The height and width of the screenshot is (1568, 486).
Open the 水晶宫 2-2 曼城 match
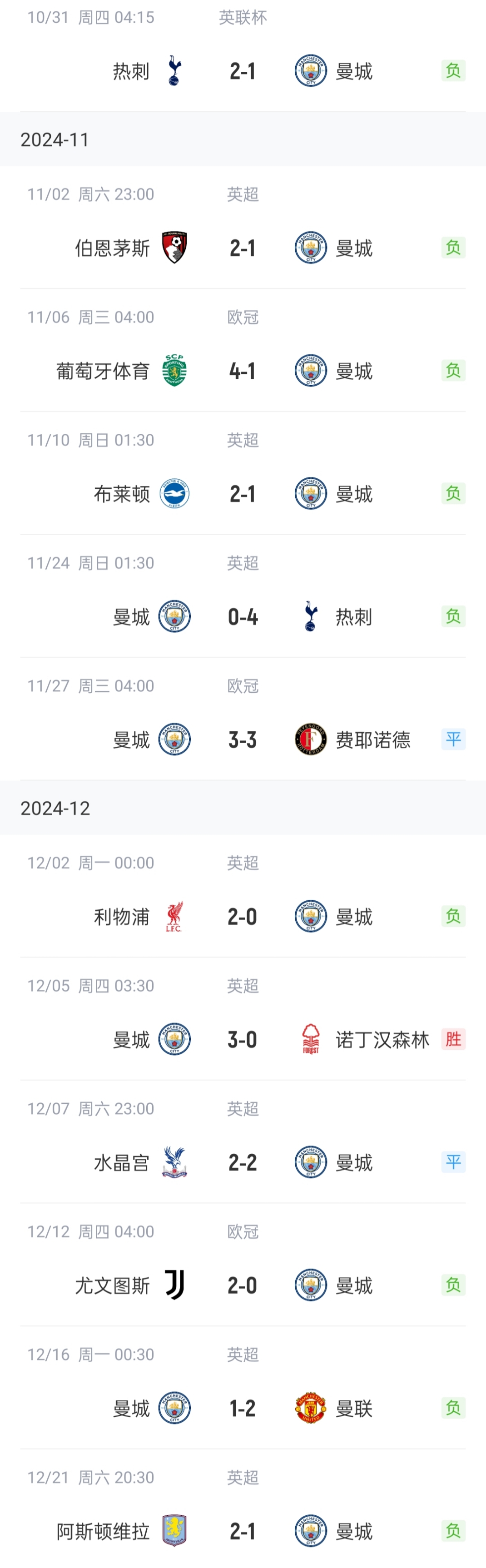(x=243, y=1163)
